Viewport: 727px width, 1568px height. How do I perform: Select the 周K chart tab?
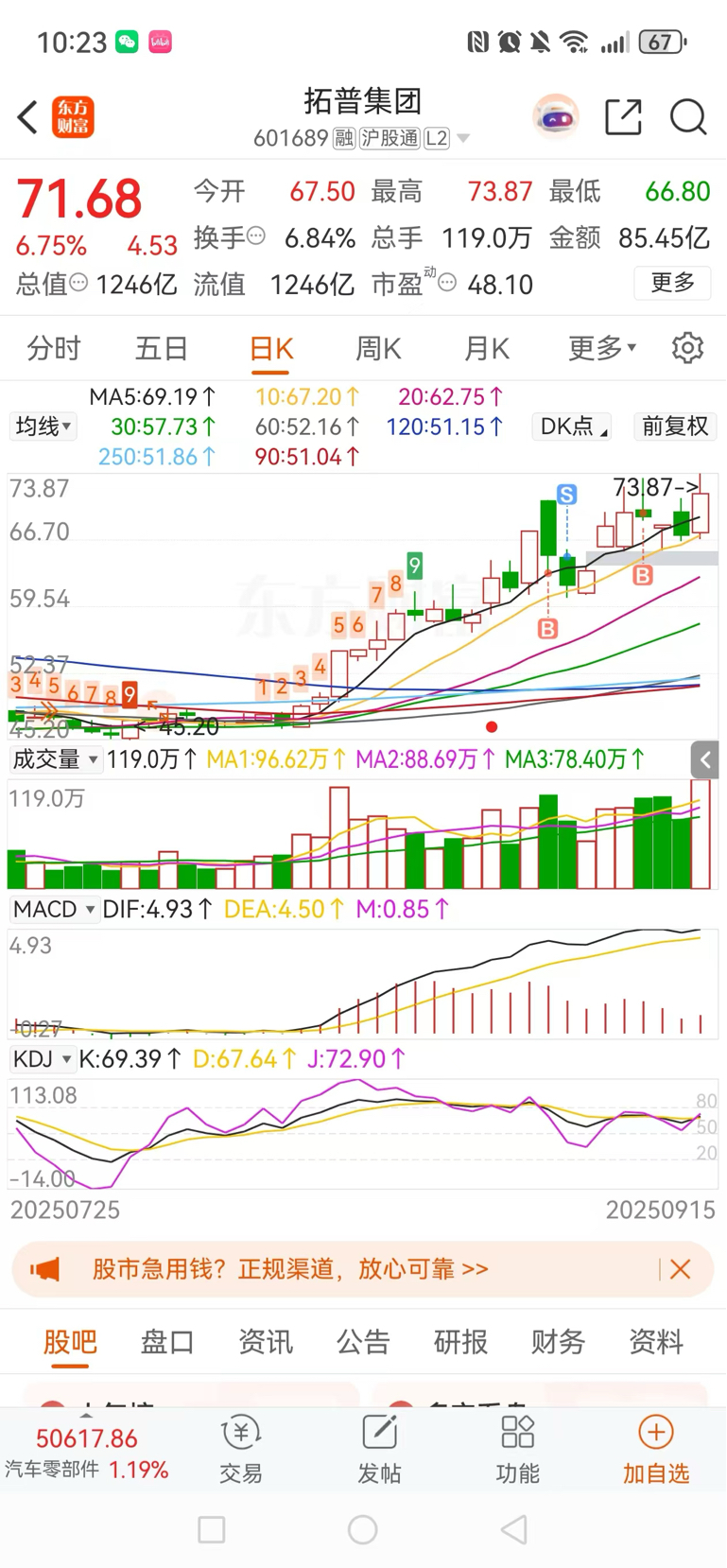pos(378,348)
